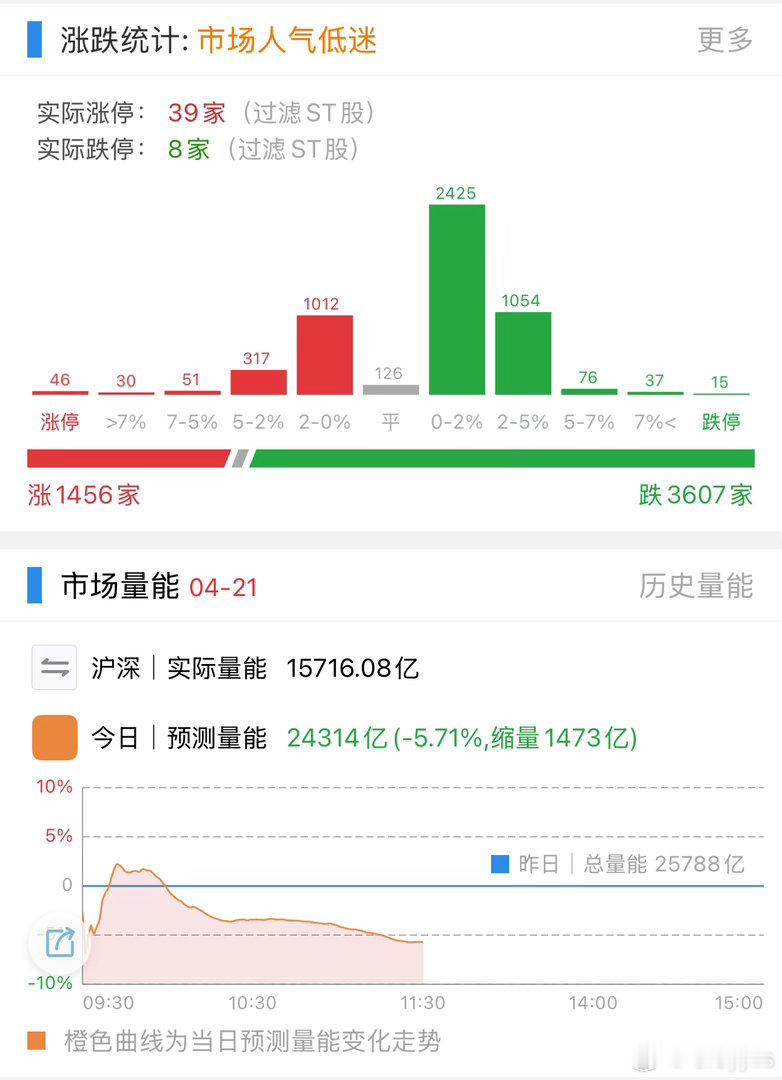
Task: Click the red 1012 bar in chart
Action: 324,355
